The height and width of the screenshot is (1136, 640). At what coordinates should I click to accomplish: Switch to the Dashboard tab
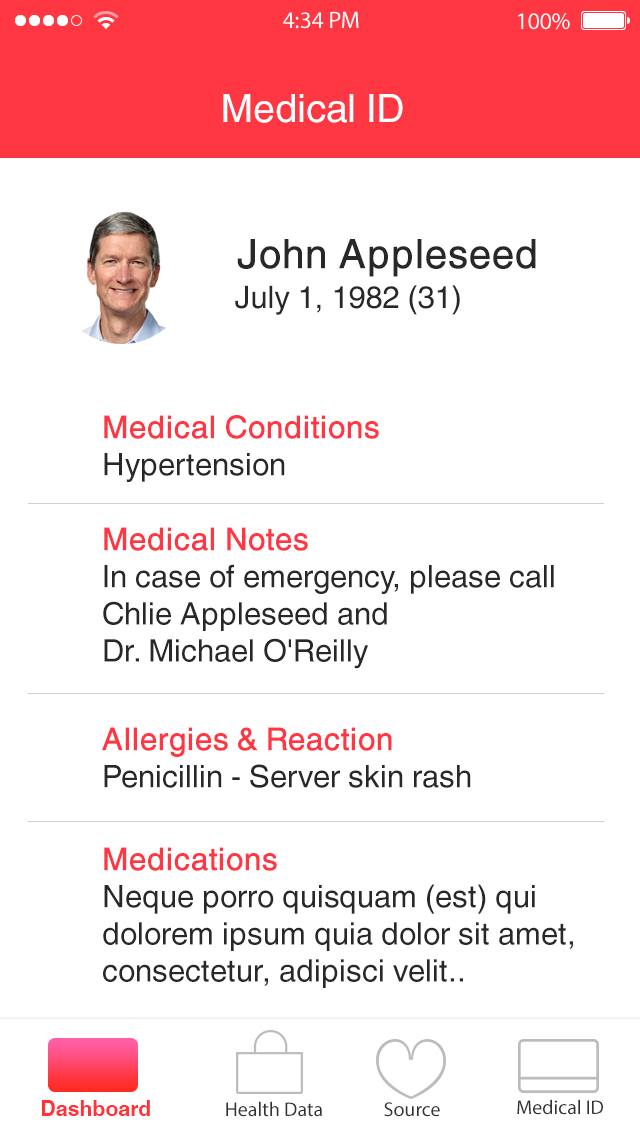[94, 1077]
